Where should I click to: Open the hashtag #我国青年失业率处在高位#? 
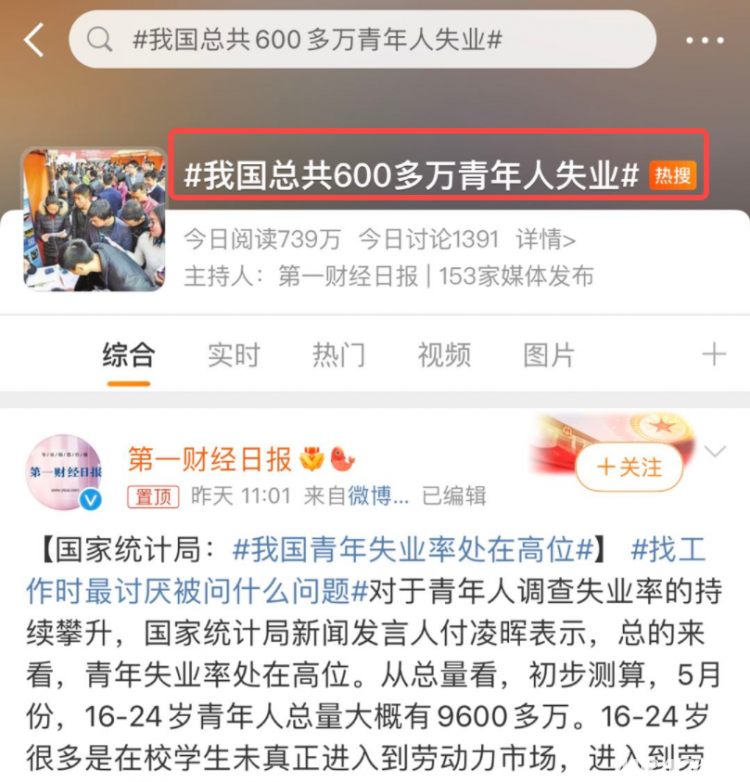414,548
